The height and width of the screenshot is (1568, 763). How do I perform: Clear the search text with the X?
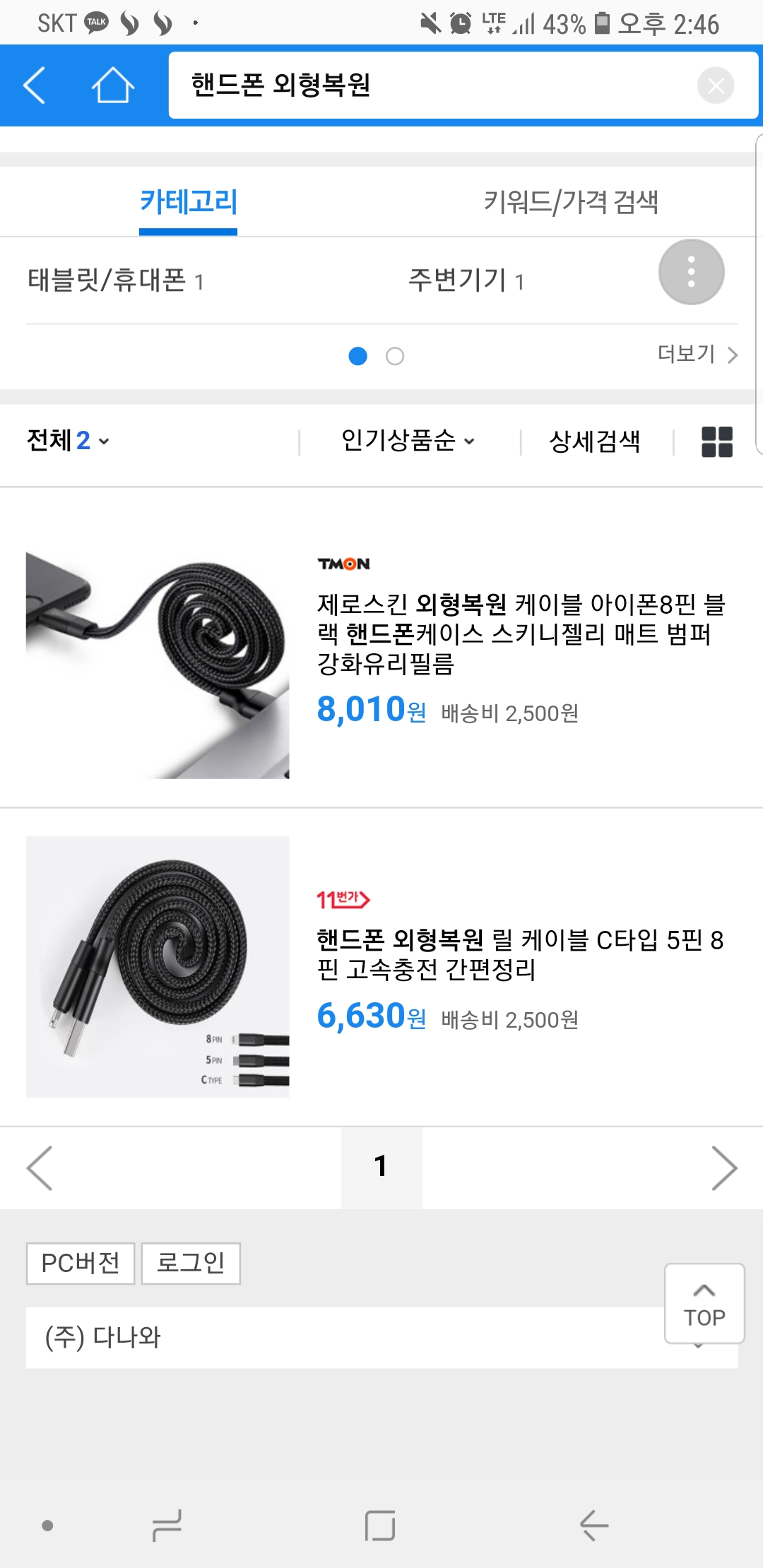(715, 85)
